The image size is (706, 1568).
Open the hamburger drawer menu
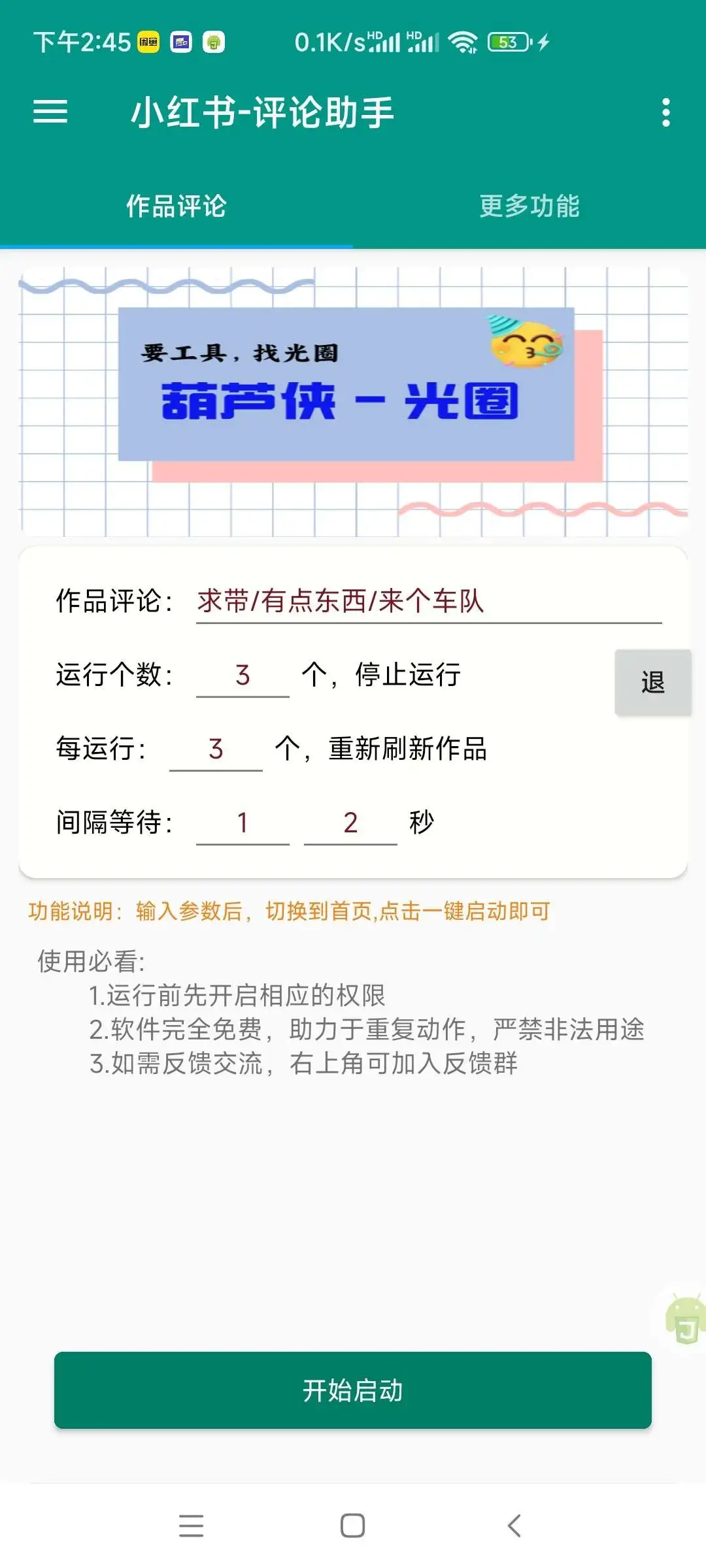tap(50, 112)
